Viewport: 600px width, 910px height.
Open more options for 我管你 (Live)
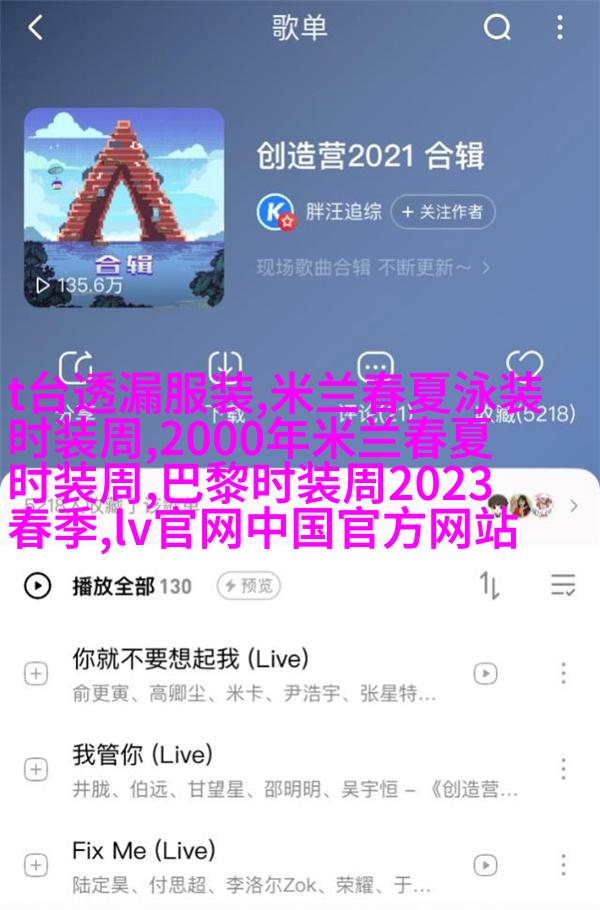click(564, 768)
